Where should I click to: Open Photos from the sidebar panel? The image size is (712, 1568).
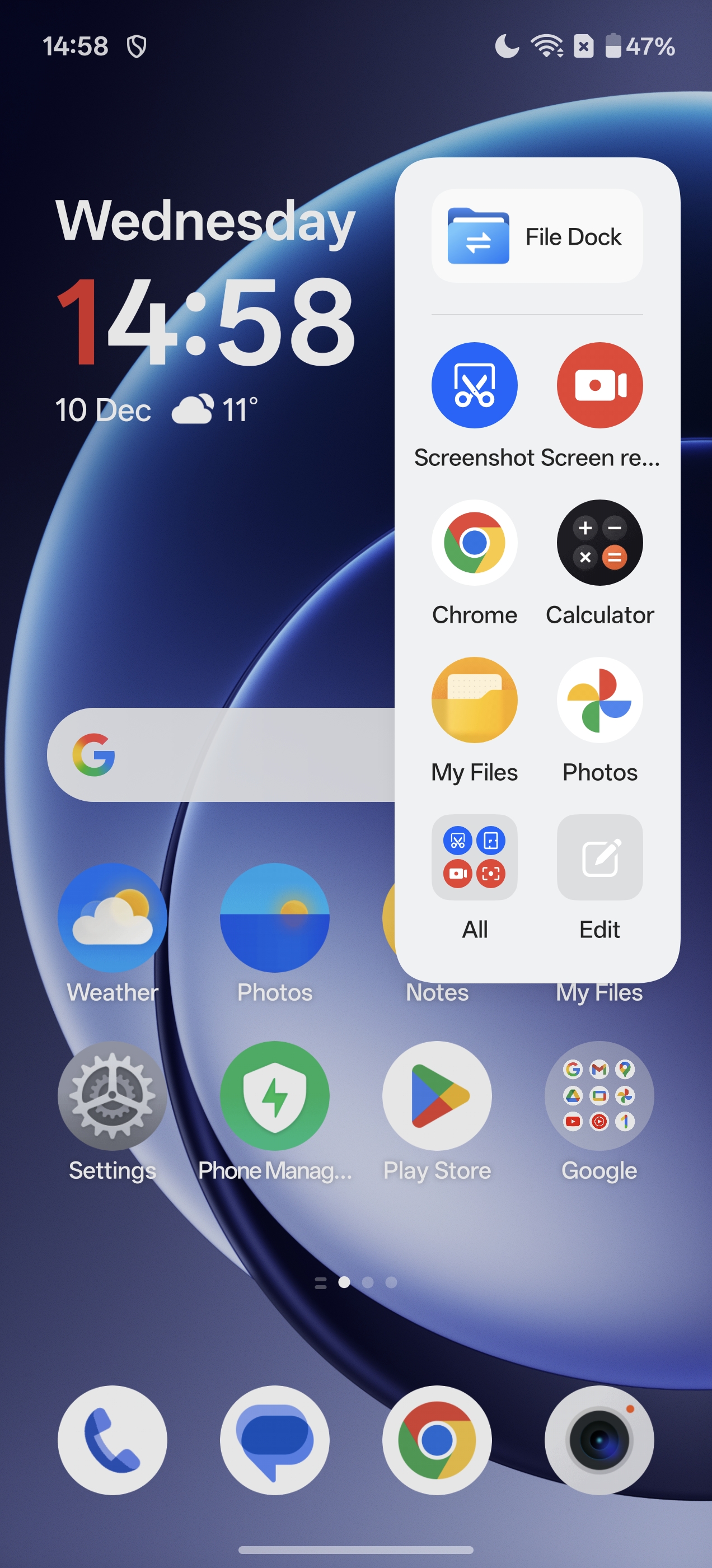pos(599,700)
